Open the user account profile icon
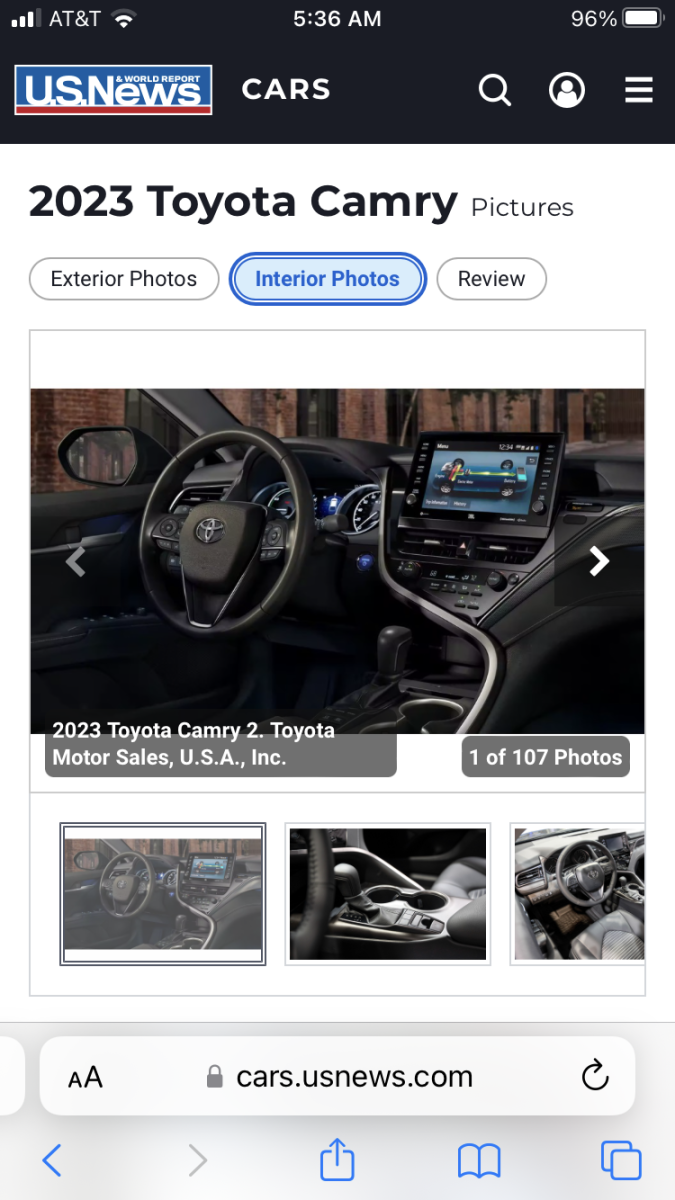 (x=567, y=90)
